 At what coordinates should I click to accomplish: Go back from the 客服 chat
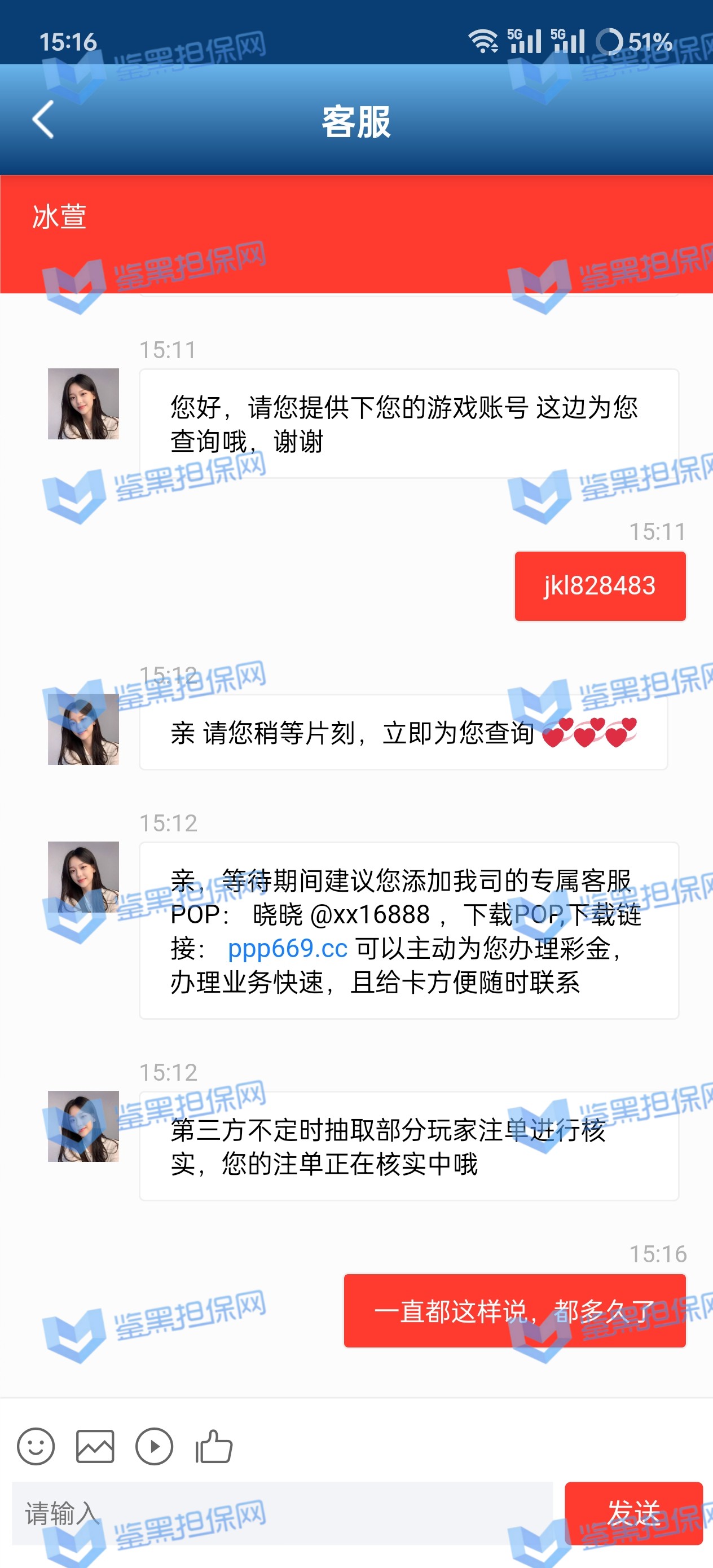point(43,120)
